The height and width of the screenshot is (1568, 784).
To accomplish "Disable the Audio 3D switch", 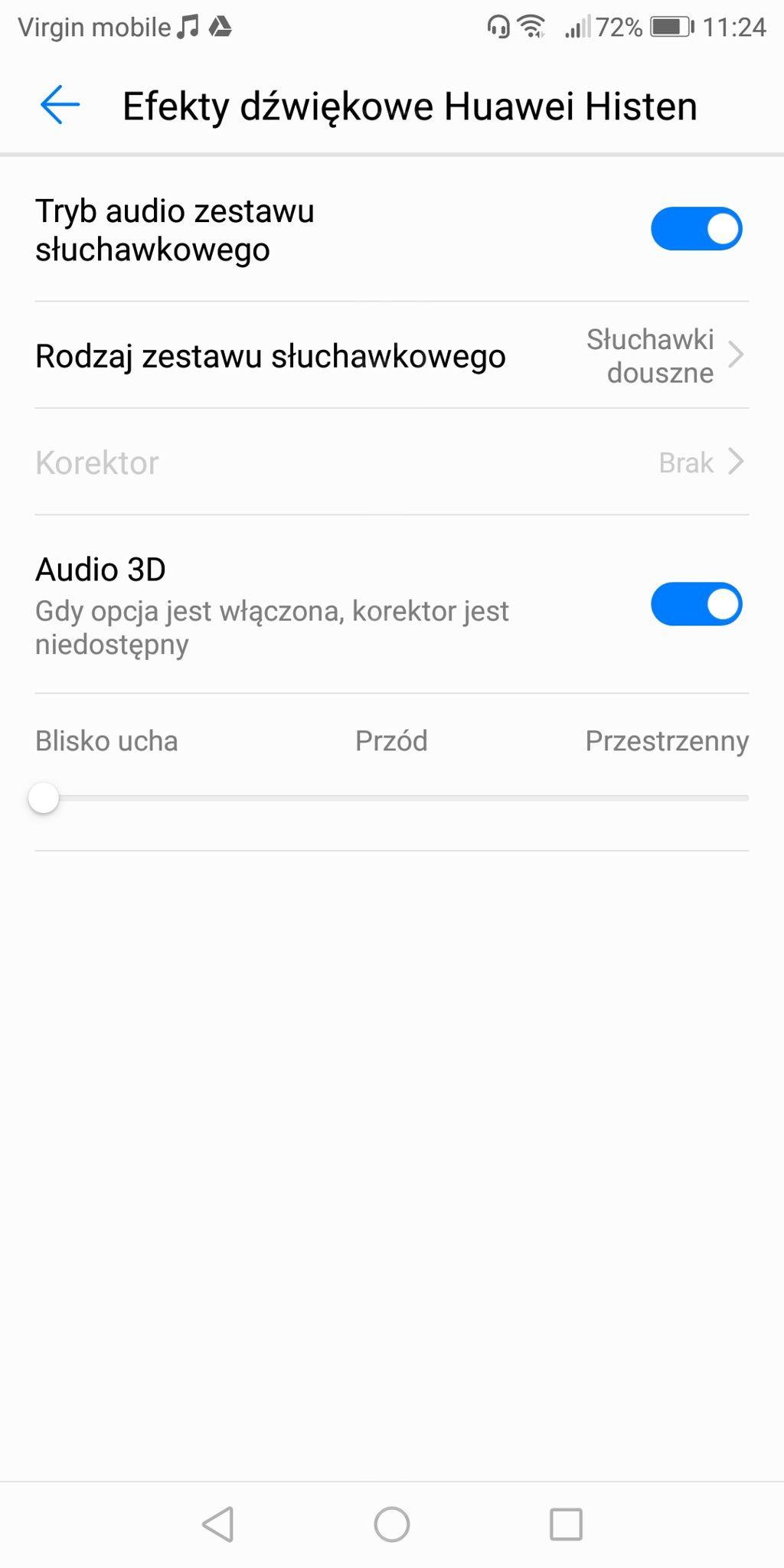I will pyautogui.click(x=696, y=604).
